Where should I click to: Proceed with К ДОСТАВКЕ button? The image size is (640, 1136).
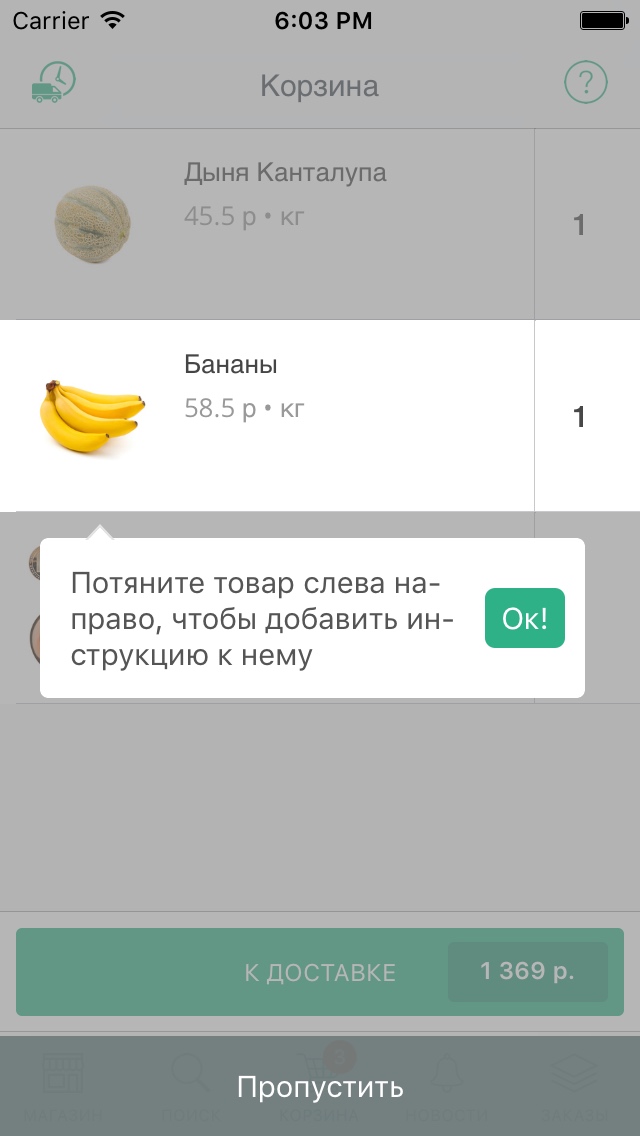tap(320, 972)
